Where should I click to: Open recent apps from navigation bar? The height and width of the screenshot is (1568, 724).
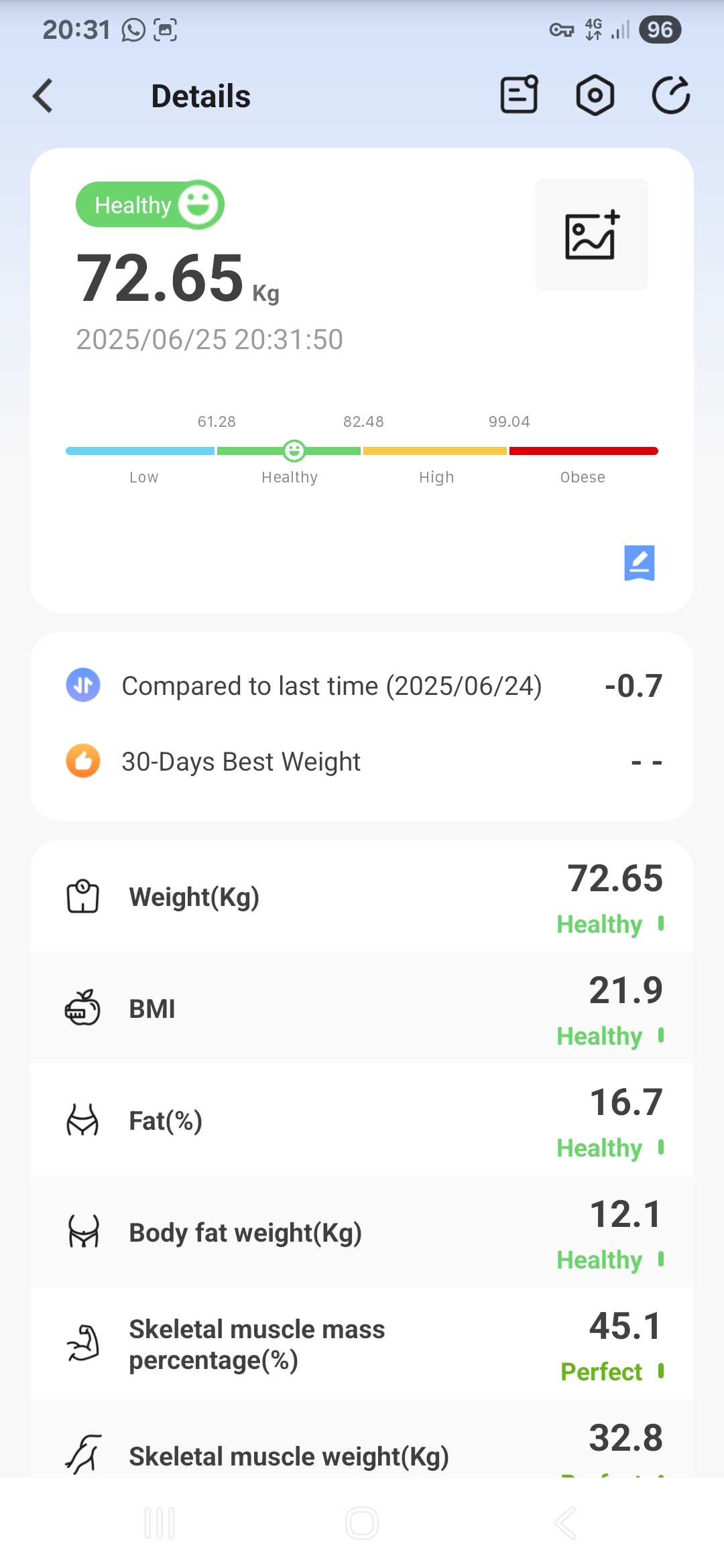tap(160, 1523)
